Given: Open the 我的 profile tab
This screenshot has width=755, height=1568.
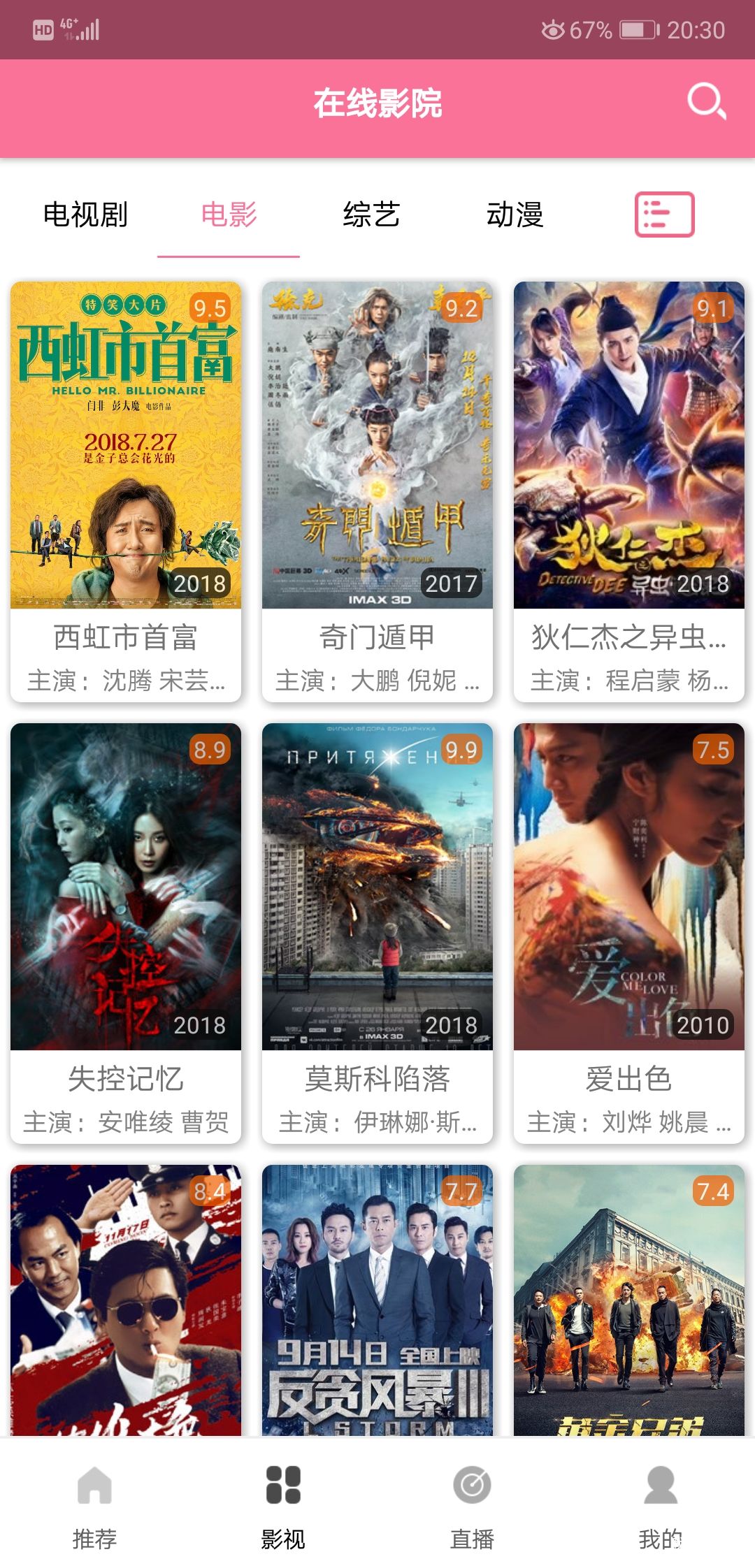Looking at the screenshot, I should tap(661, 1502).
